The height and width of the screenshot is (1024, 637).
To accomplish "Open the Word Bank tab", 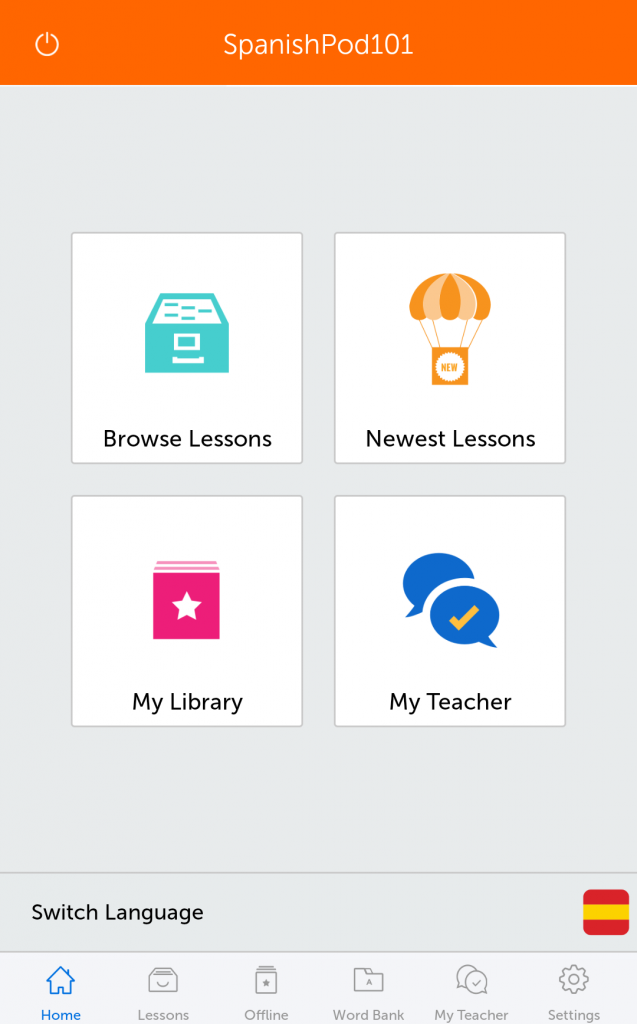I will click(x=368, y=990).
